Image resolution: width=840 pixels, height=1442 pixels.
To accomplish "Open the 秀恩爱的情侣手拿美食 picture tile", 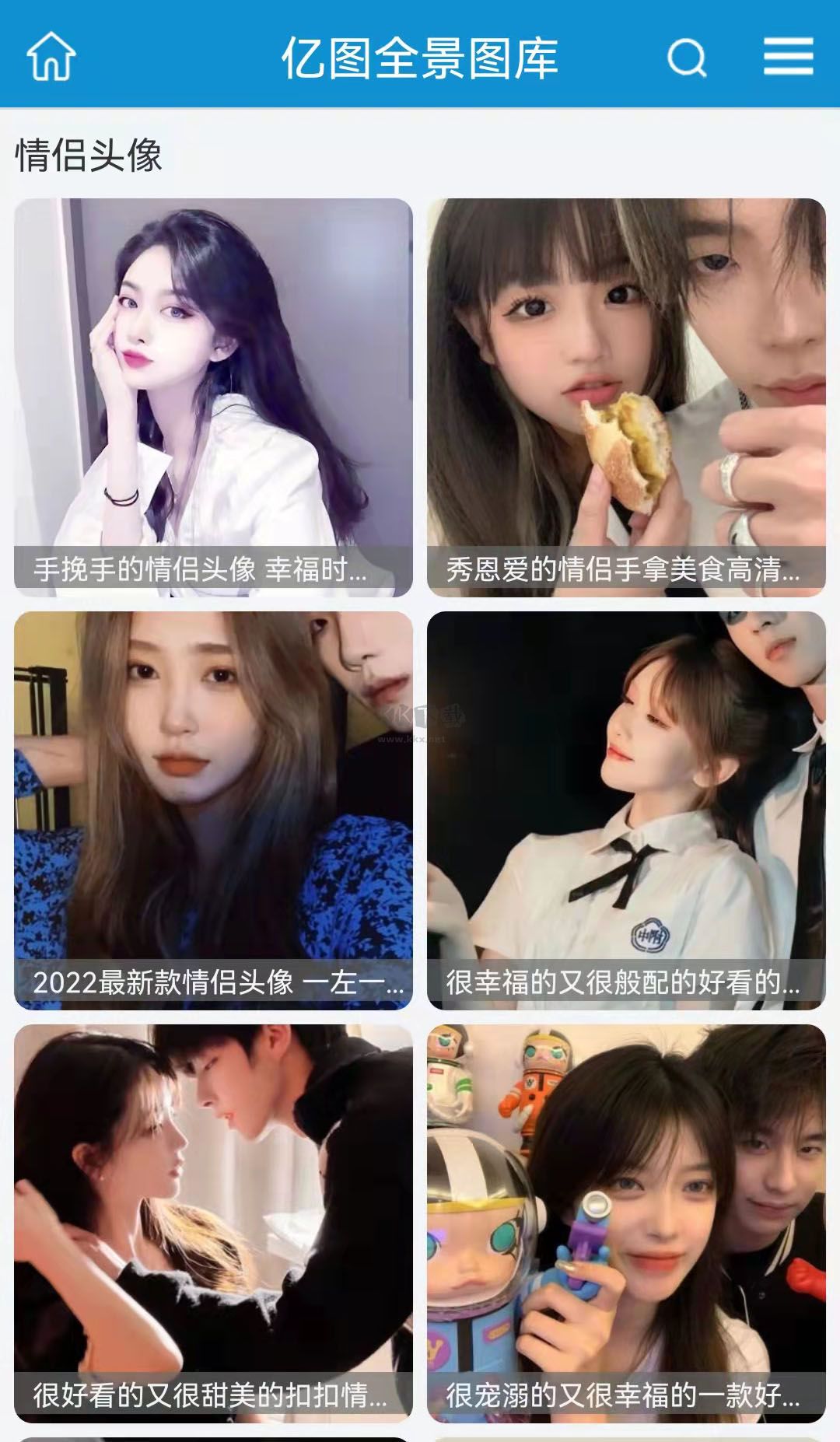I will [x=626, y=397].
